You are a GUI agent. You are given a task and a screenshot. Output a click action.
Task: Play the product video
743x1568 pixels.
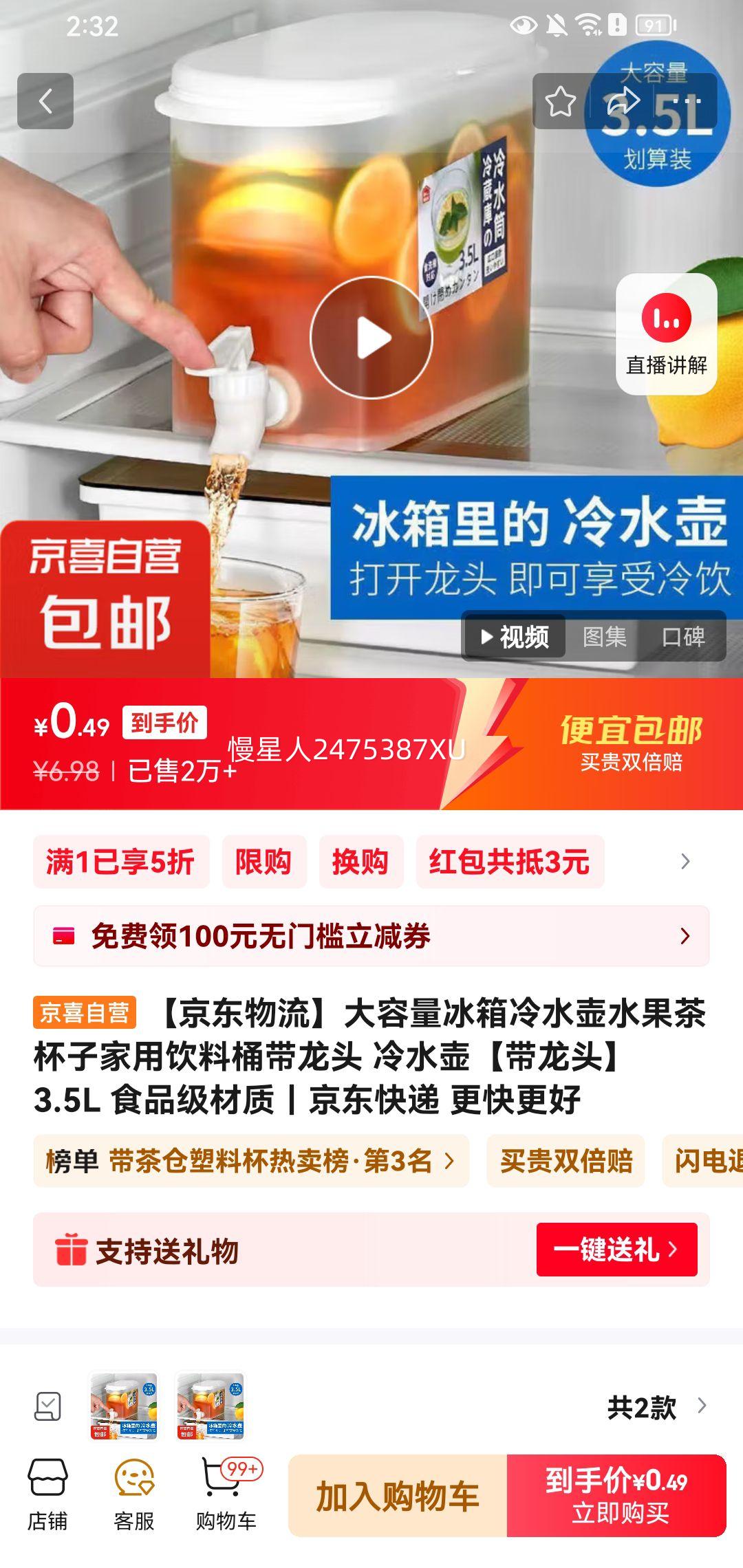coord(371,338)
